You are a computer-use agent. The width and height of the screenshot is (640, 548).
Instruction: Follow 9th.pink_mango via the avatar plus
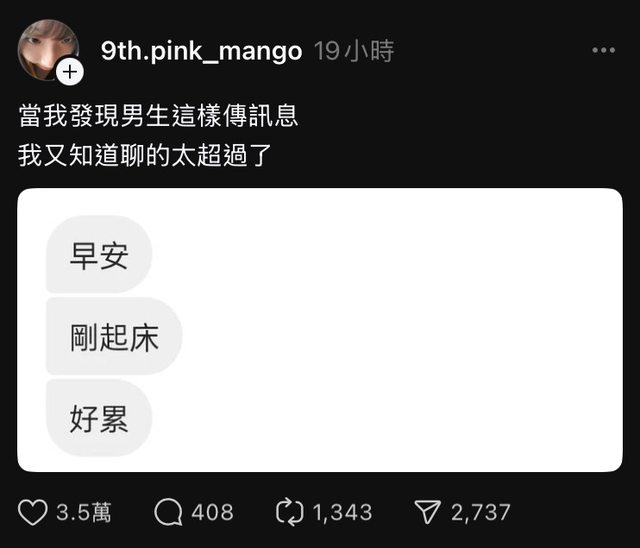(69, 72)
